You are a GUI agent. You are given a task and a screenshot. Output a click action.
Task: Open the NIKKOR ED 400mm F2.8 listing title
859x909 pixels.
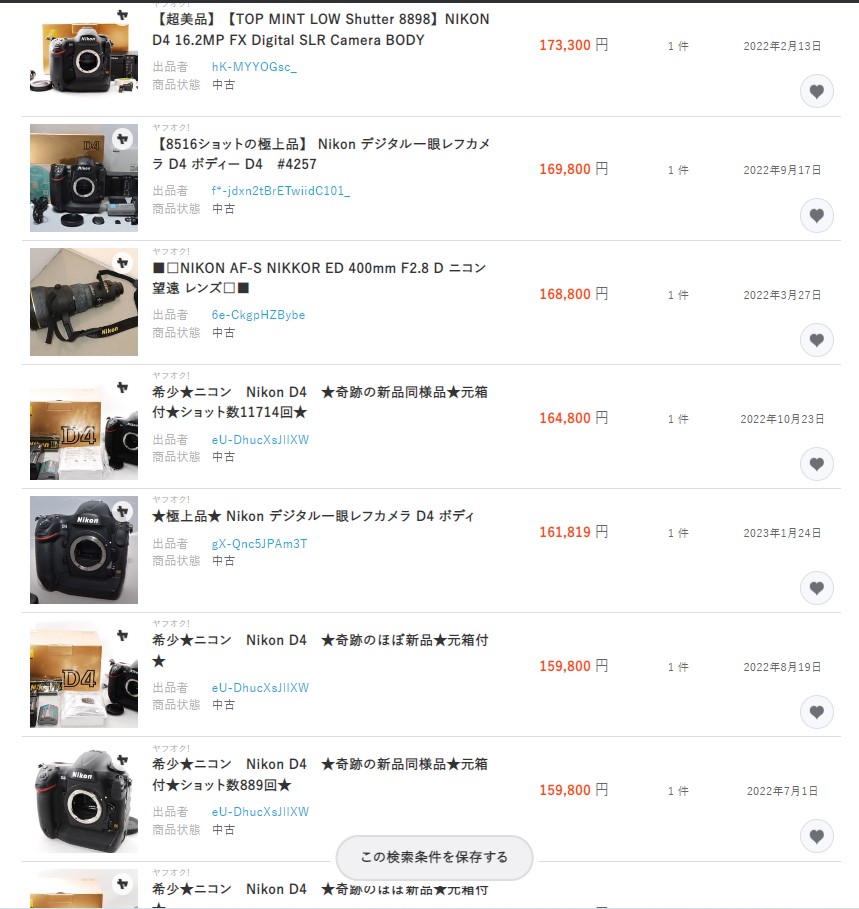[320, 278]
